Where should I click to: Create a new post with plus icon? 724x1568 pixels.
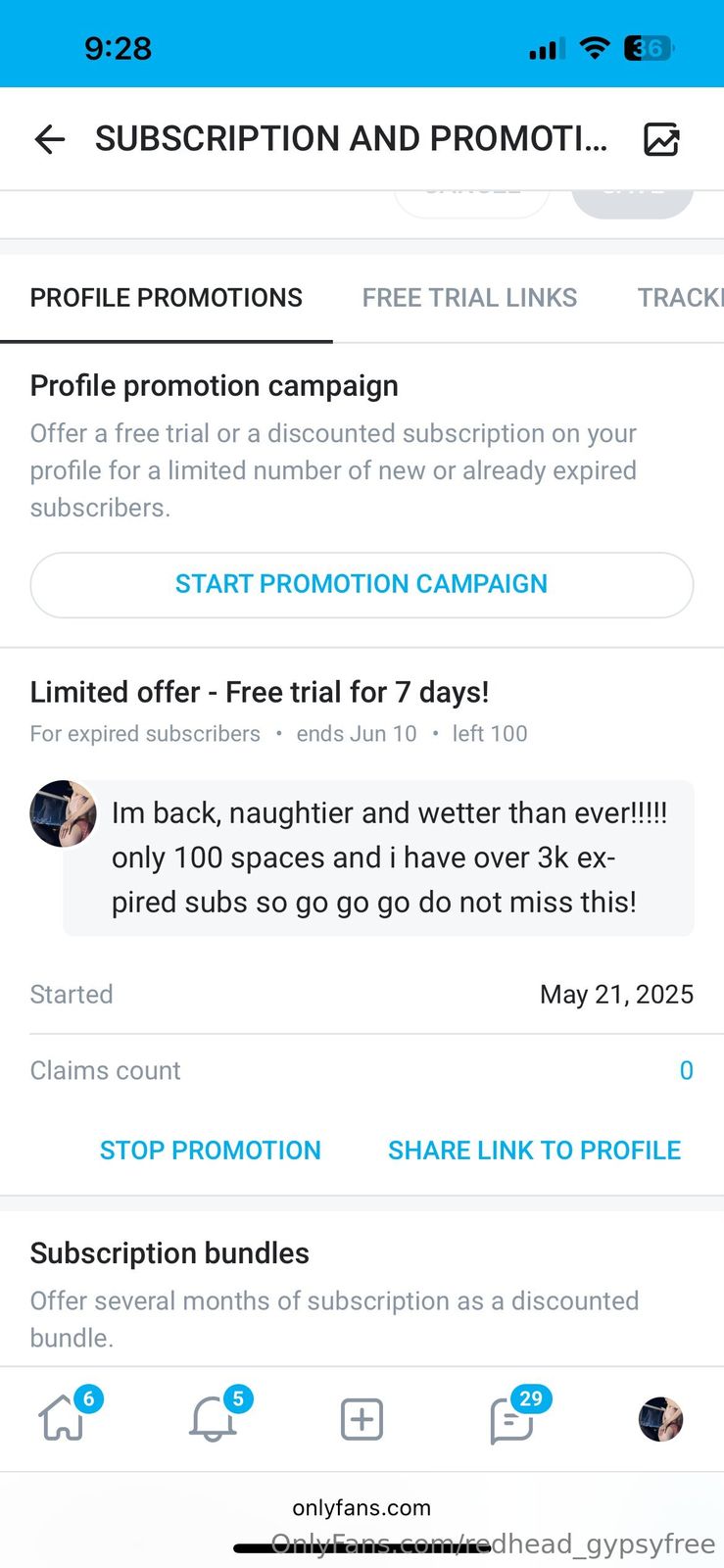pos(362,1419)
